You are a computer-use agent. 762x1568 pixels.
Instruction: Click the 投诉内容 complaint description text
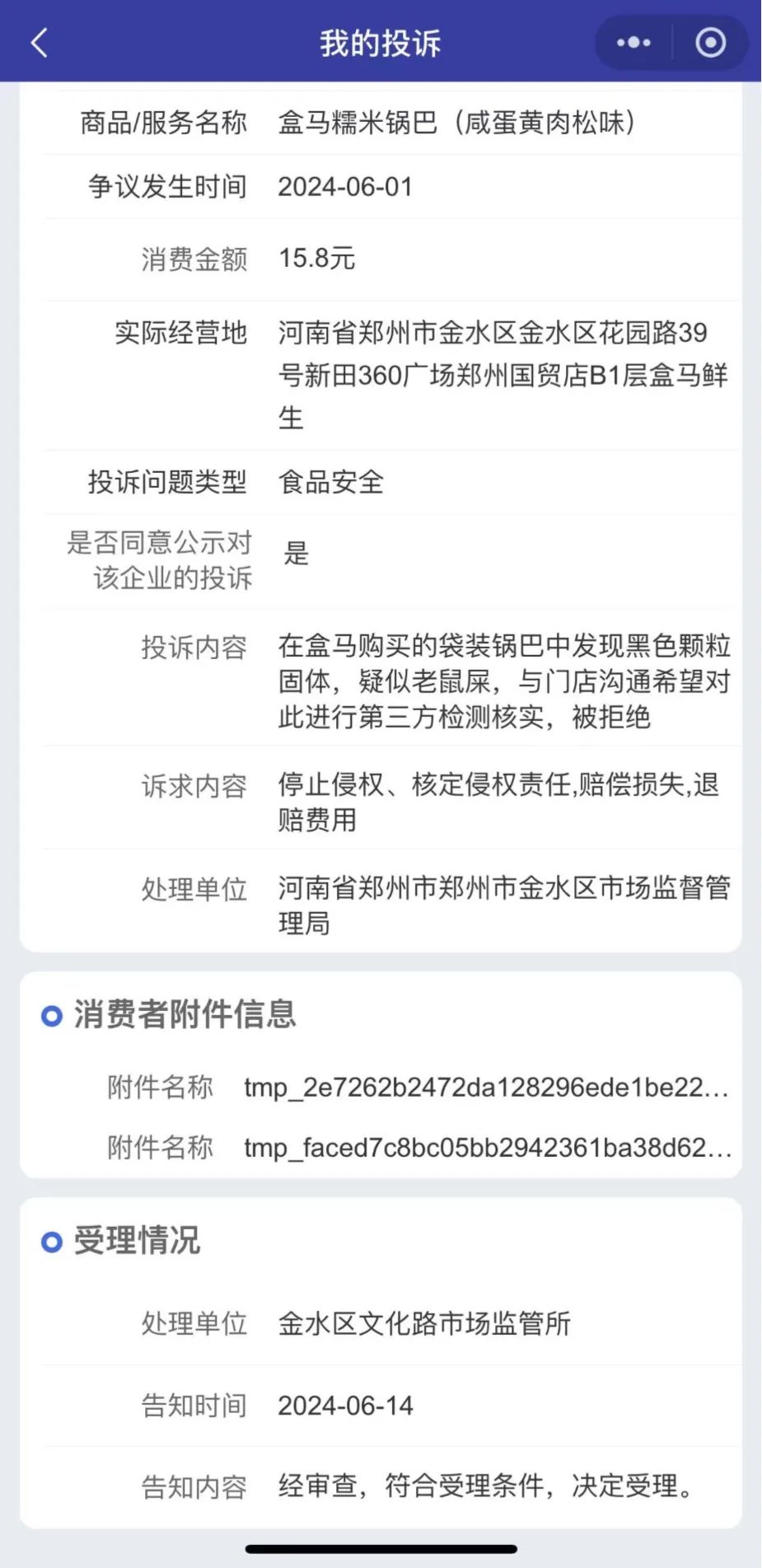click(x=503, y=680)
